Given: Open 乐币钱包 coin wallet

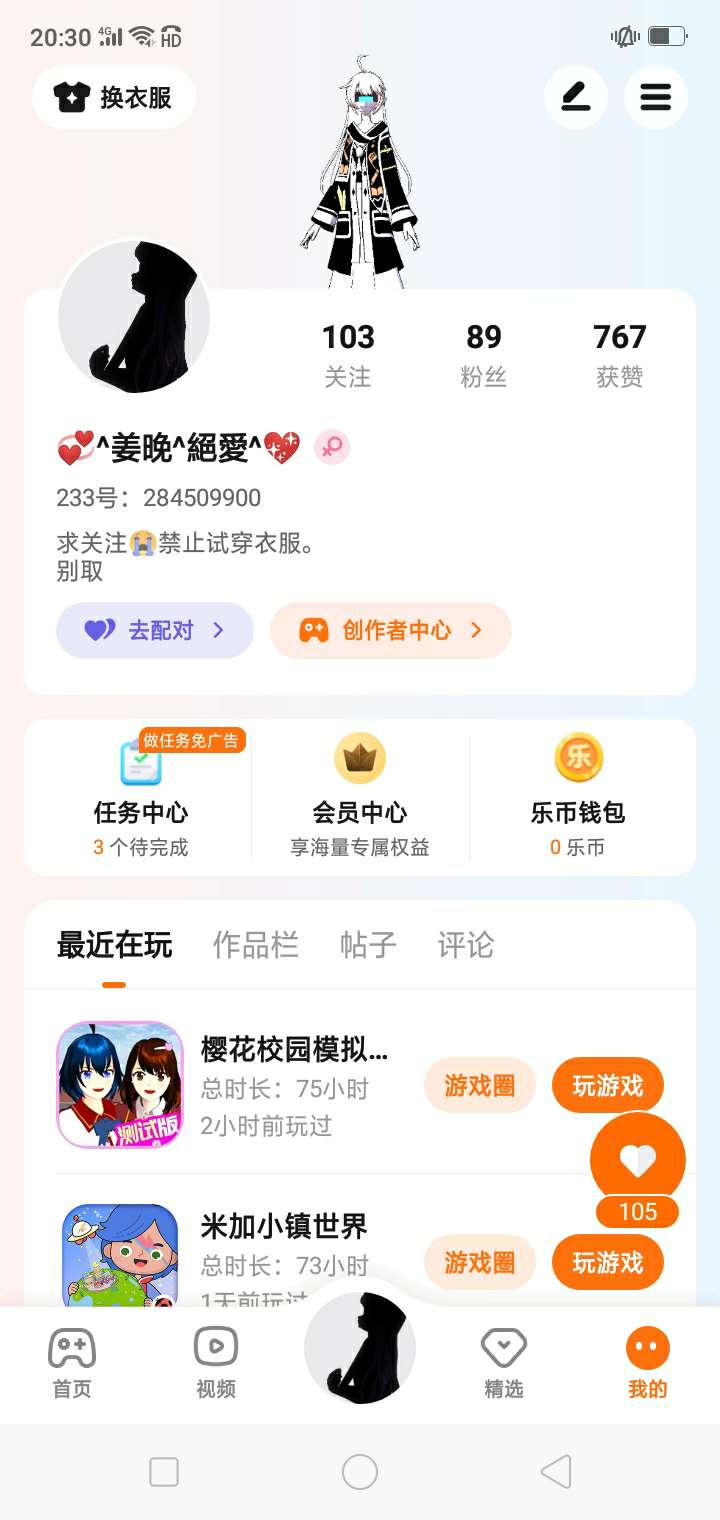Looking at the screenshot, I should click(x=578, y=798).
